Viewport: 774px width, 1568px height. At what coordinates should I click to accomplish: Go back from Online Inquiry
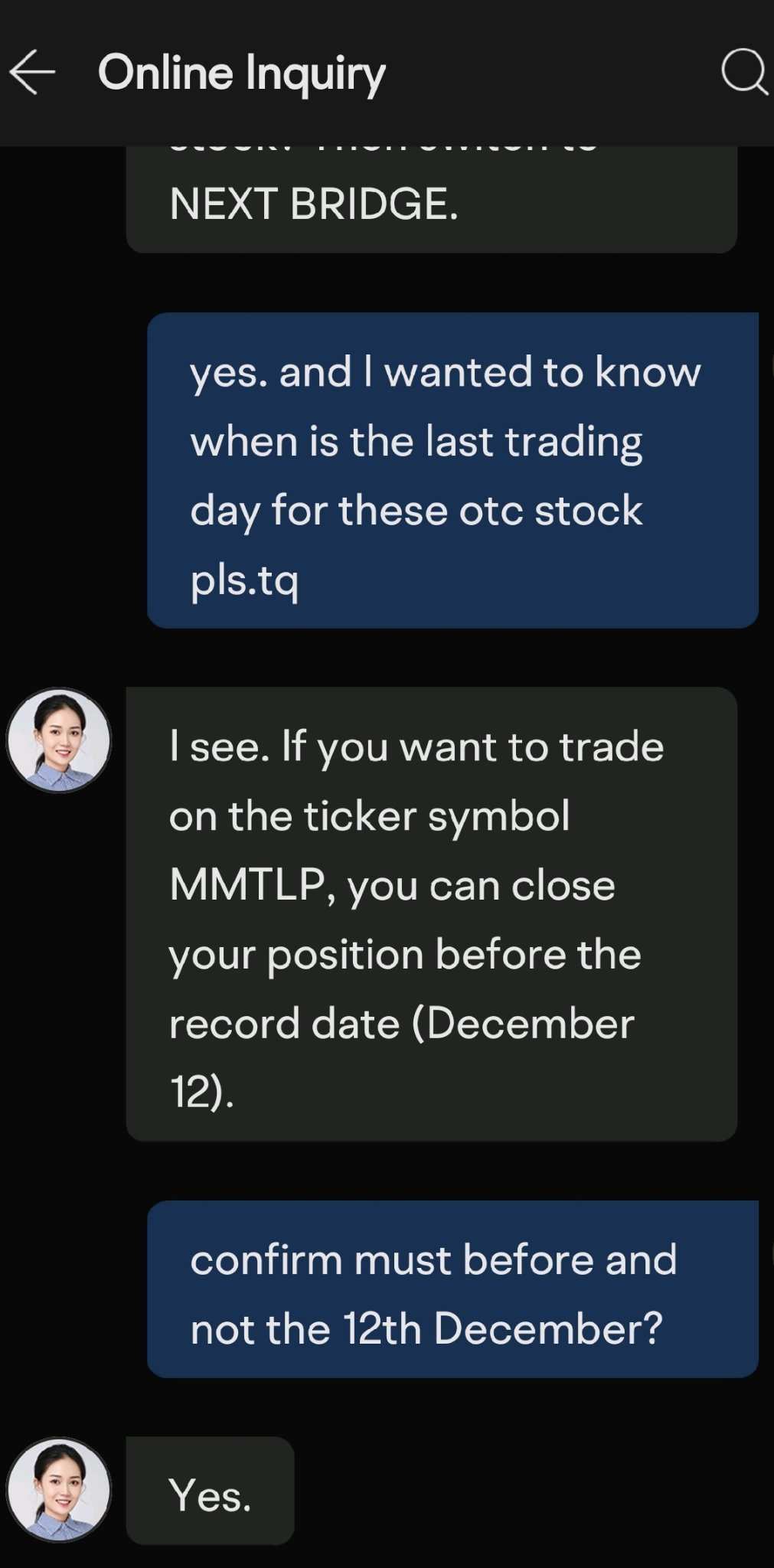click(x=32, y=73)
